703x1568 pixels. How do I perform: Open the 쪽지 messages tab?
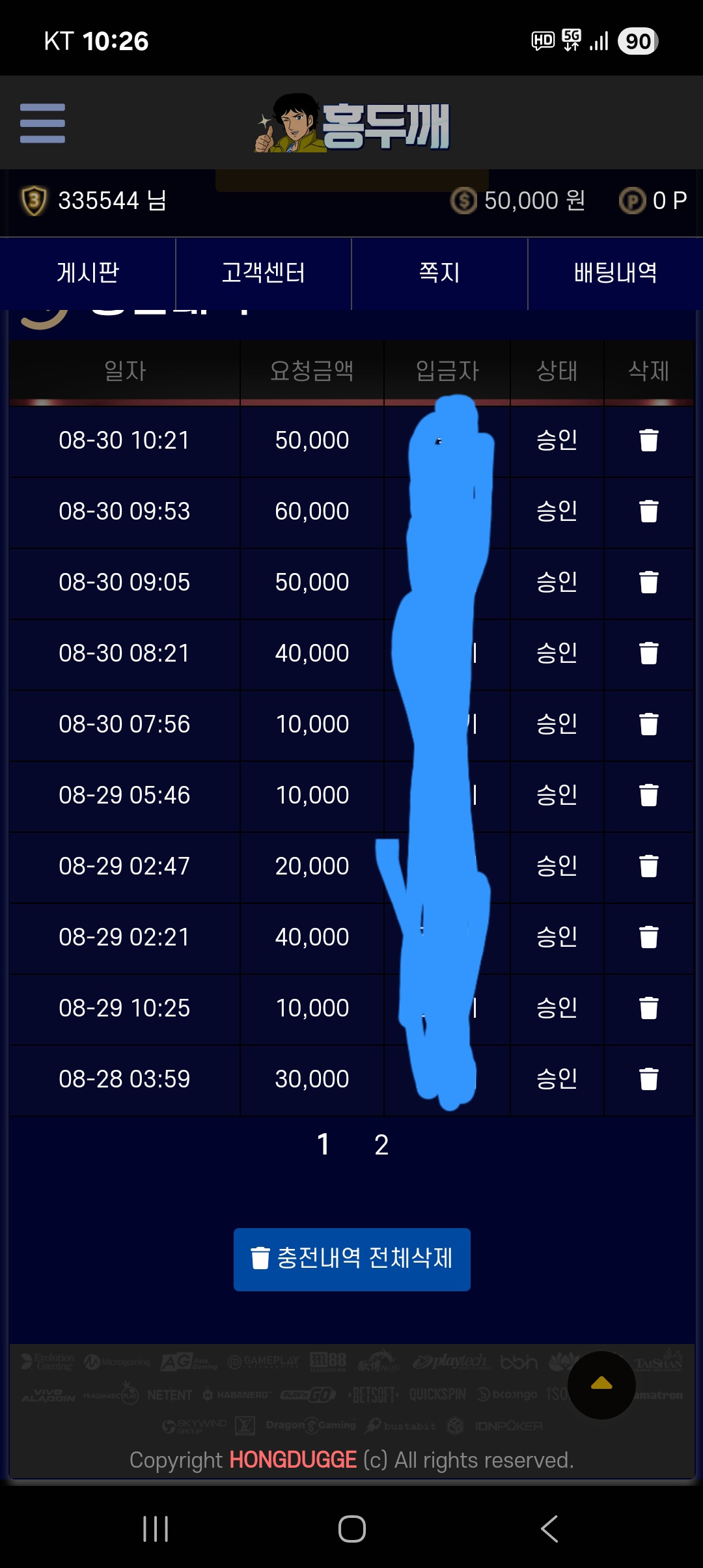439,273
